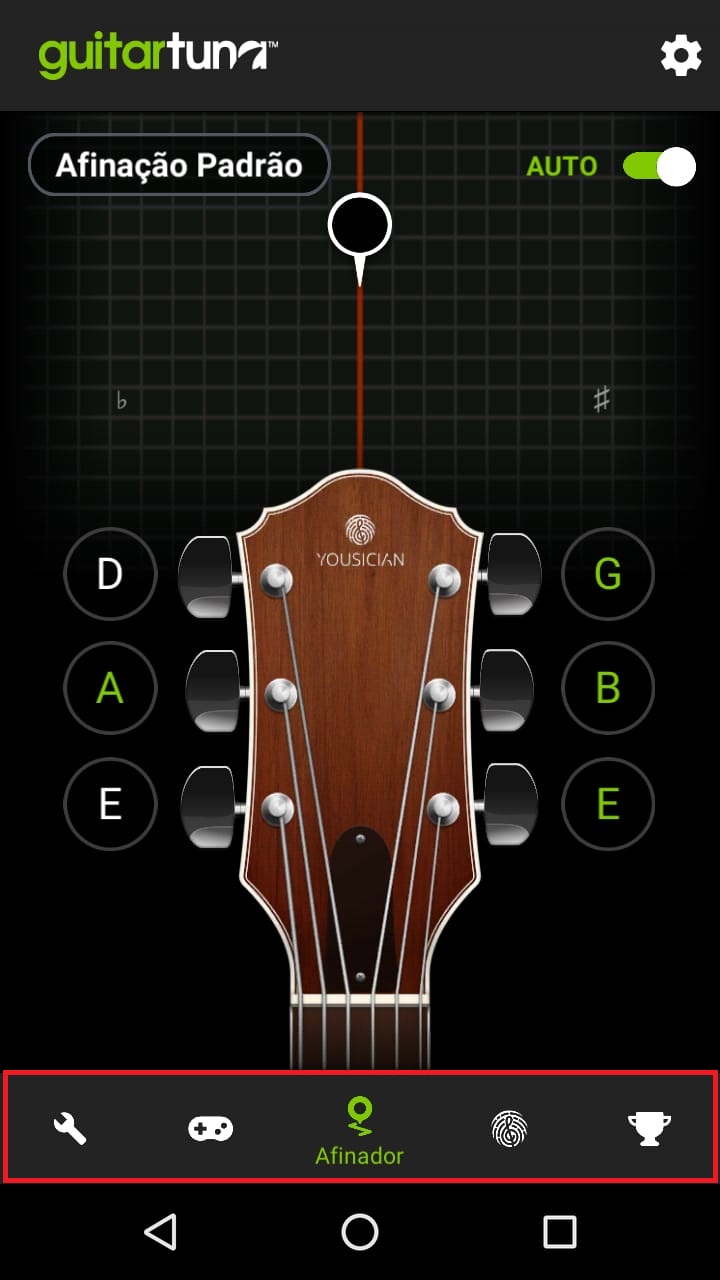This screenshot has height=1280, width=720.
Task: Switch to the gamepad games tab
Action: [x=210, y=1129]
